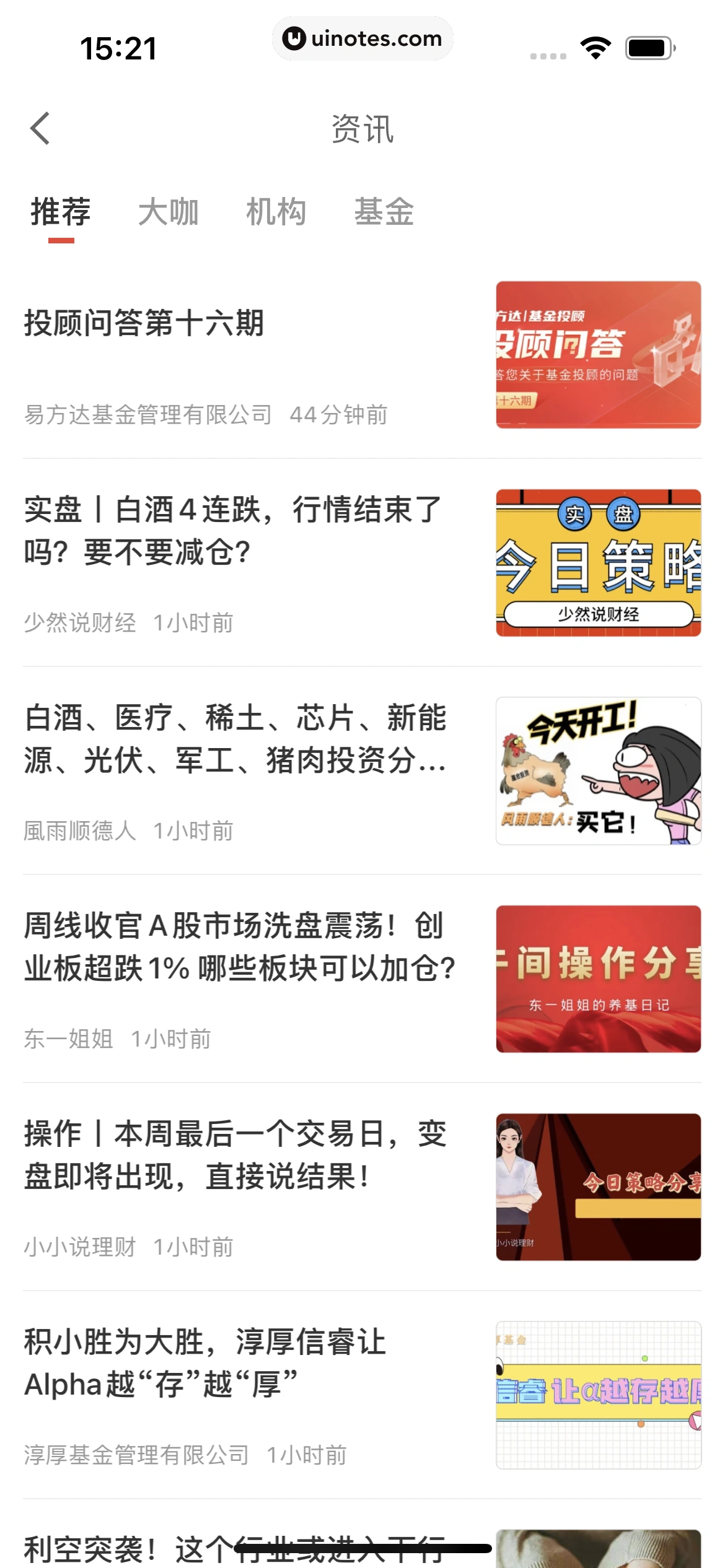This screenshot has height=1568, width=725.
Task: Go back from the 资讯 page
Action: (x=40, y=129)
